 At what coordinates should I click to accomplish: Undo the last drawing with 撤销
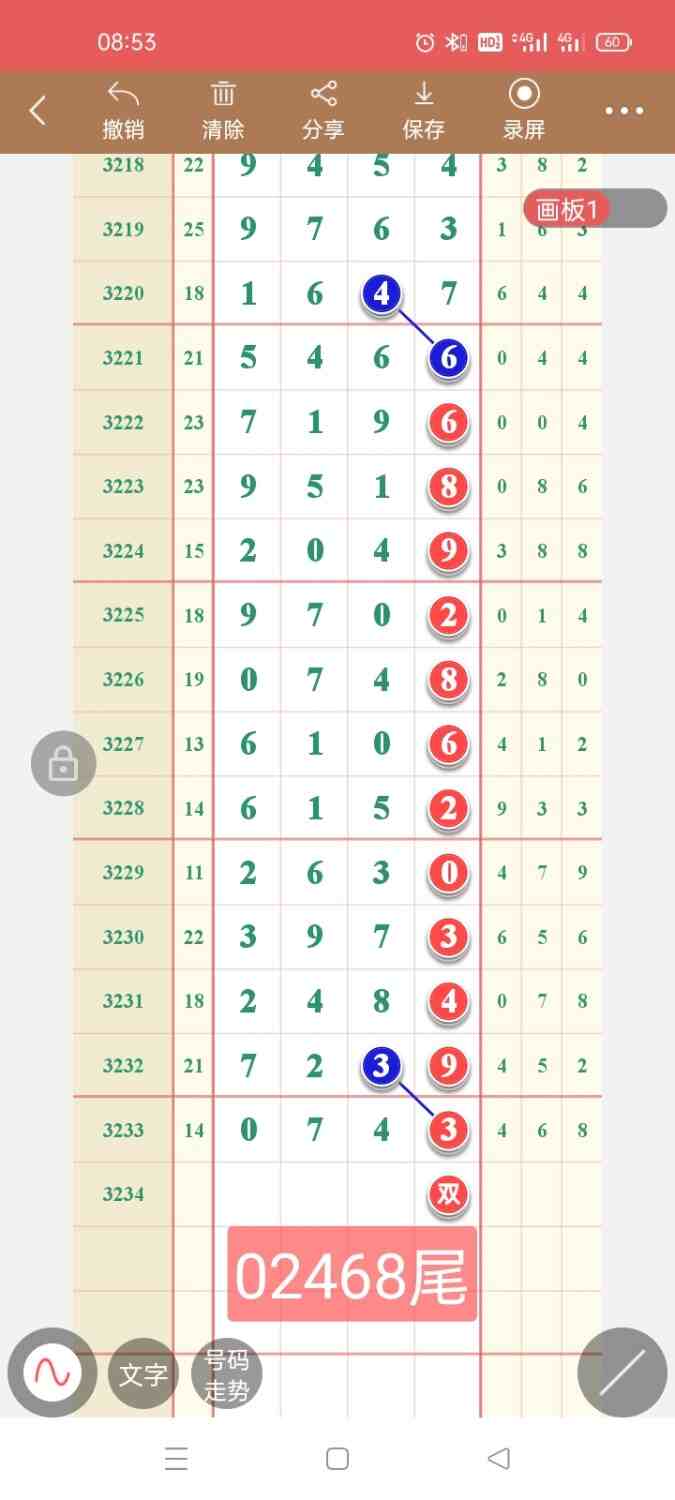click(123, 111)
